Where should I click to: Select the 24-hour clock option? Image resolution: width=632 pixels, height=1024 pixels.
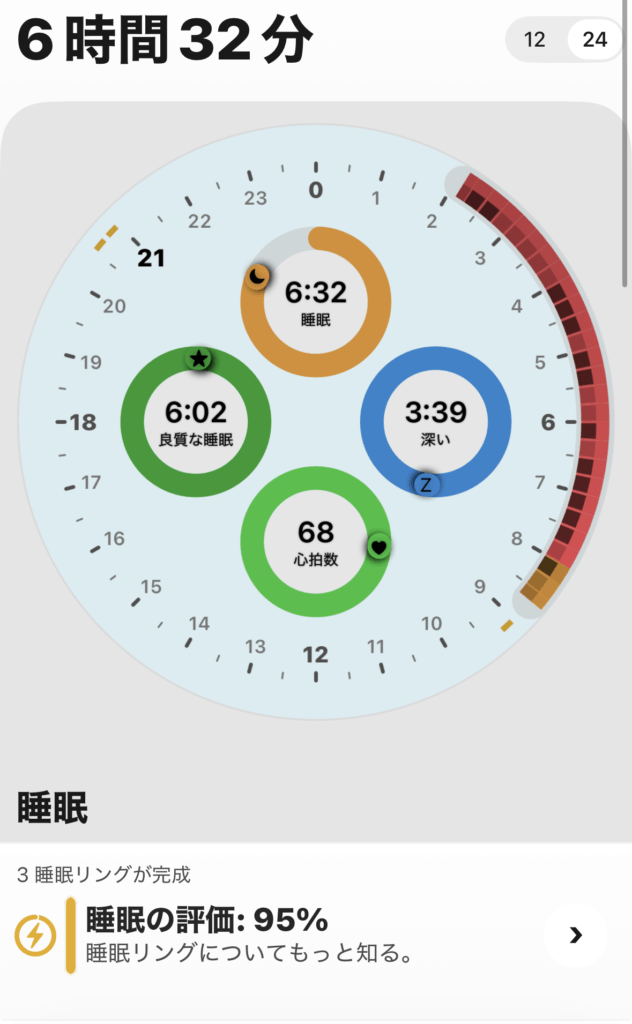point(595,40)
